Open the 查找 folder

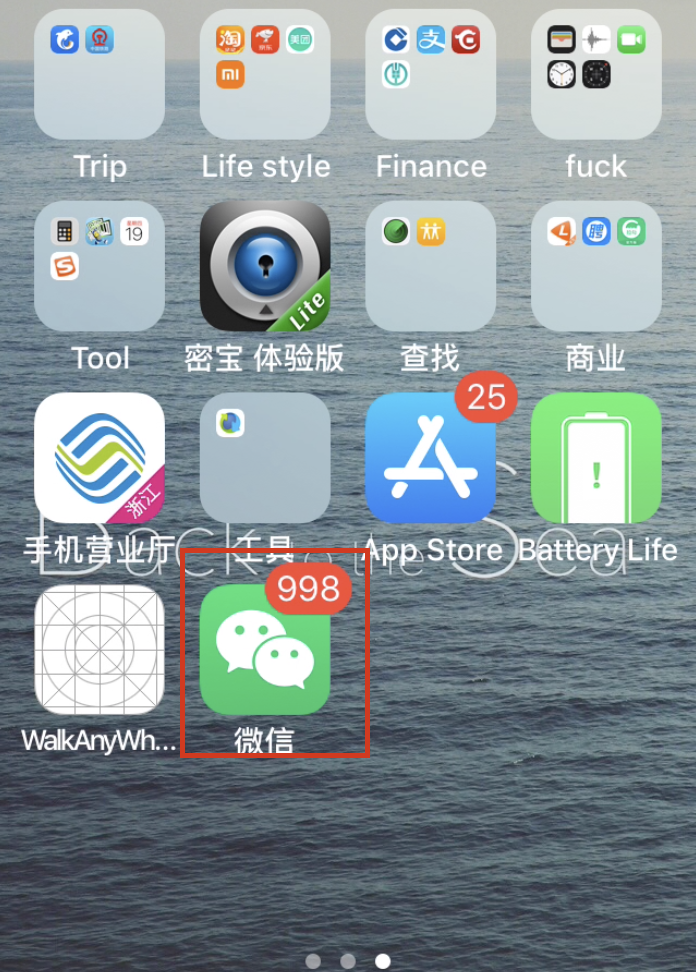coord(431,267)
